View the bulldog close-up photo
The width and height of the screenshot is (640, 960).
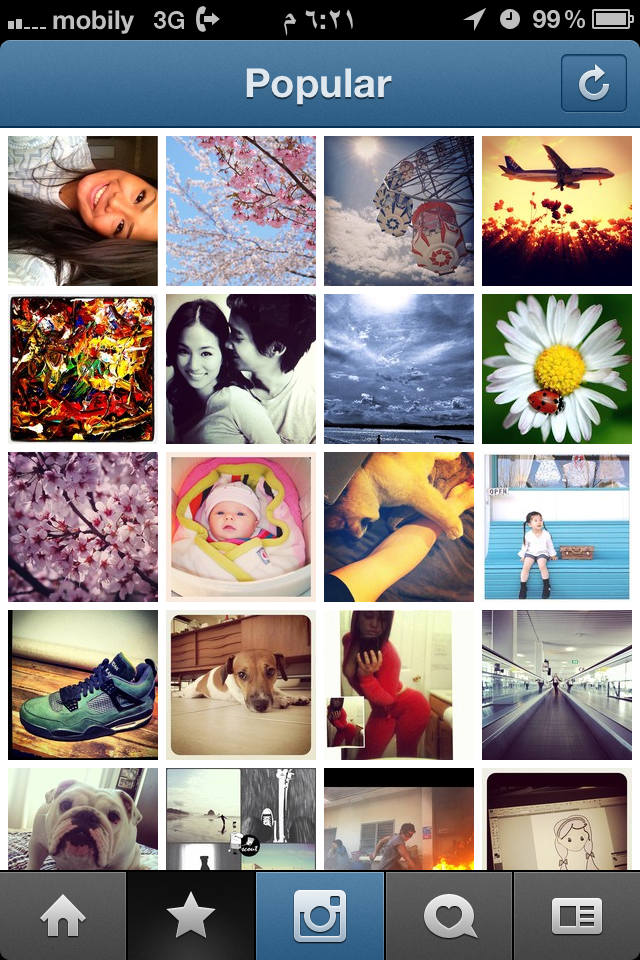point(83,818)
